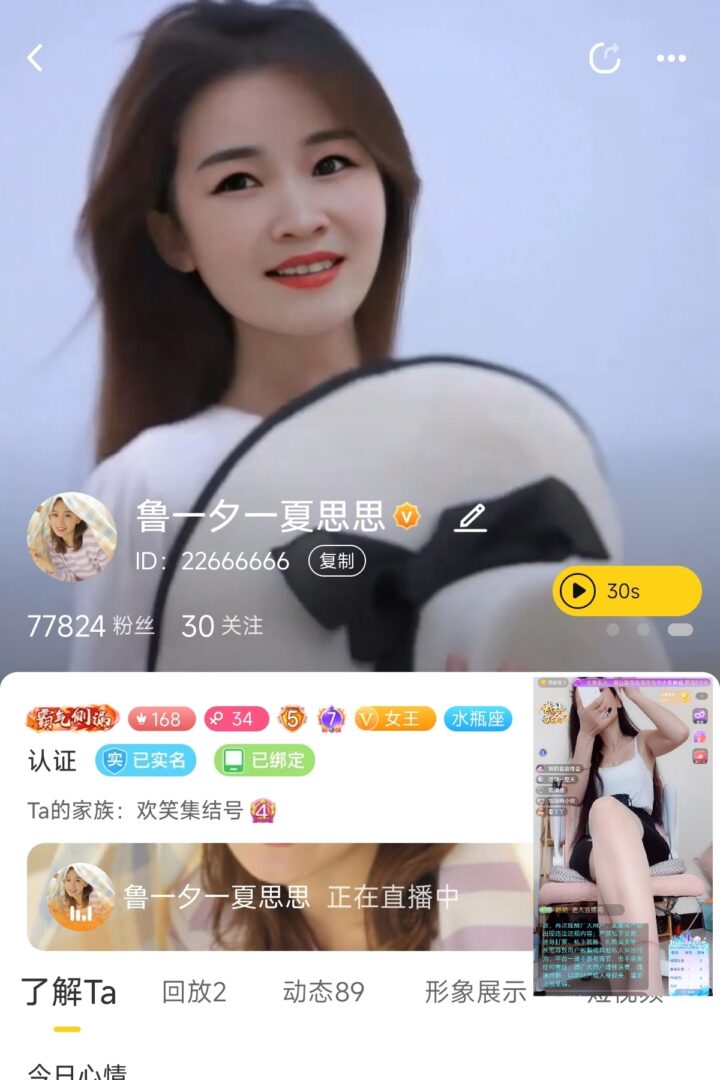Switch to the 了解Ta tab
The image size is (720, 1080).
point(69,992)
